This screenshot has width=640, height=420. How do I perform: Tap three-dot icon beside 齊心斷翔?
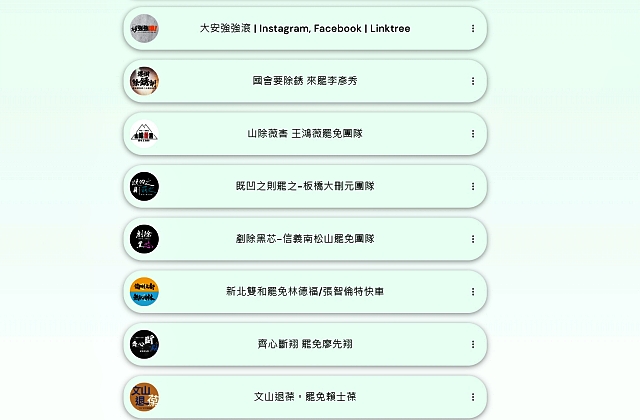point(473,344)
